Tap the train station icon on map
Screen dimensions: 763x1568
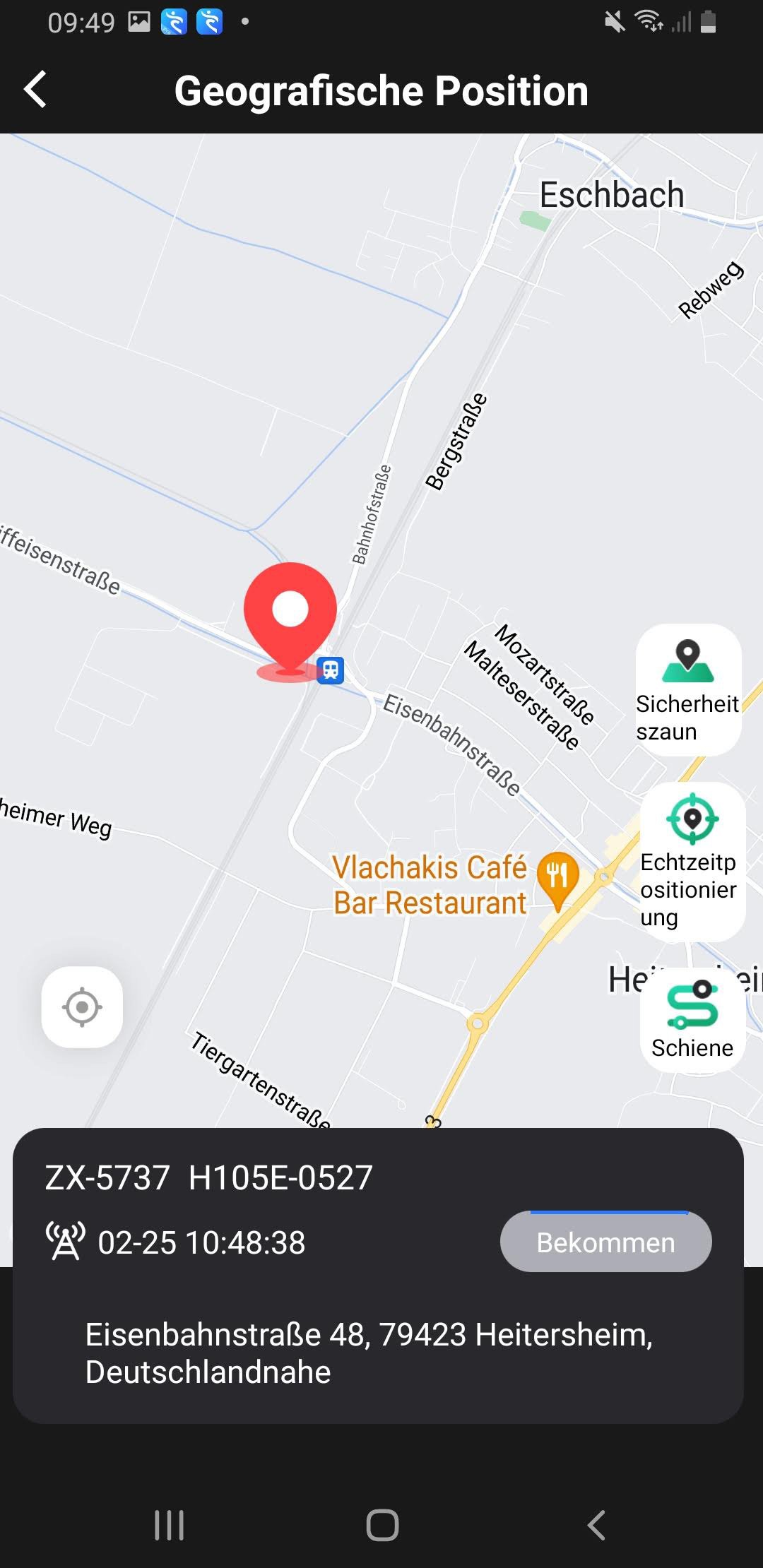point(331,670)
